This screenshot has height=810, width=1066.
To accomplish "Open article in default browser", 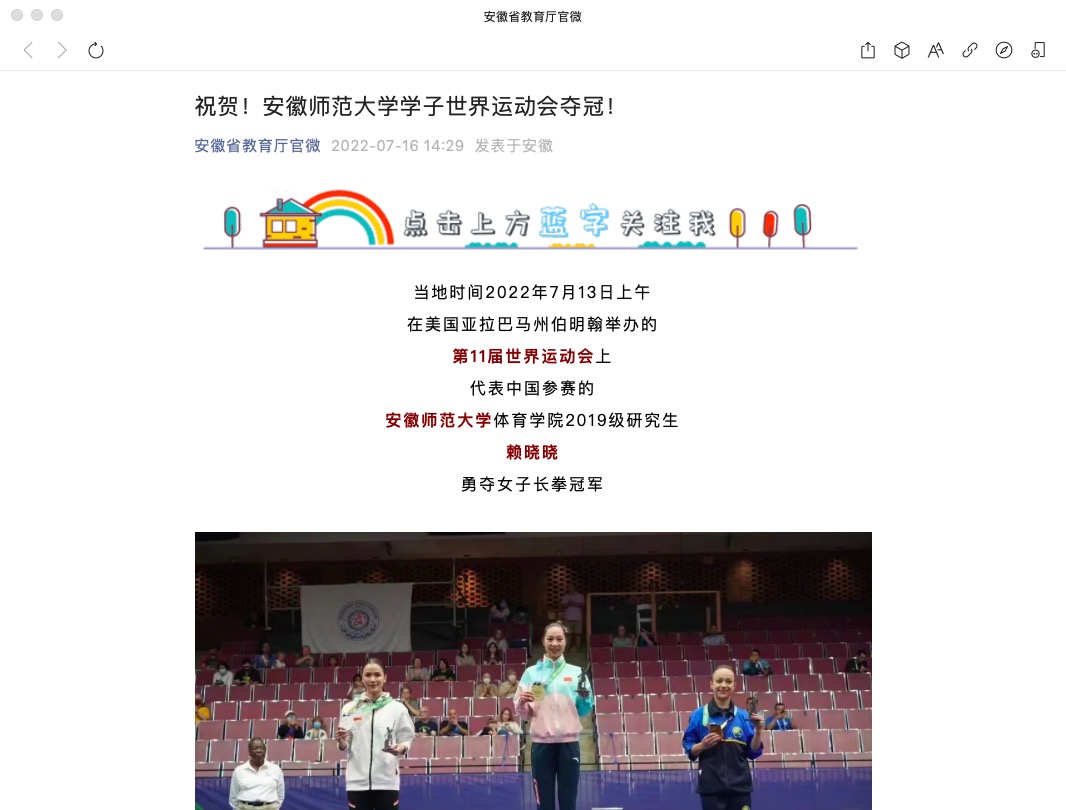I will pos(1004,50).
